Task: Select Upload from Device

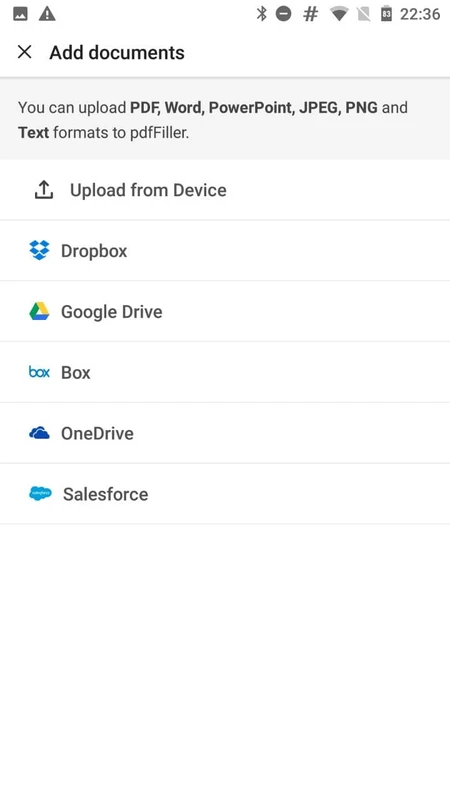Action: 225,190
